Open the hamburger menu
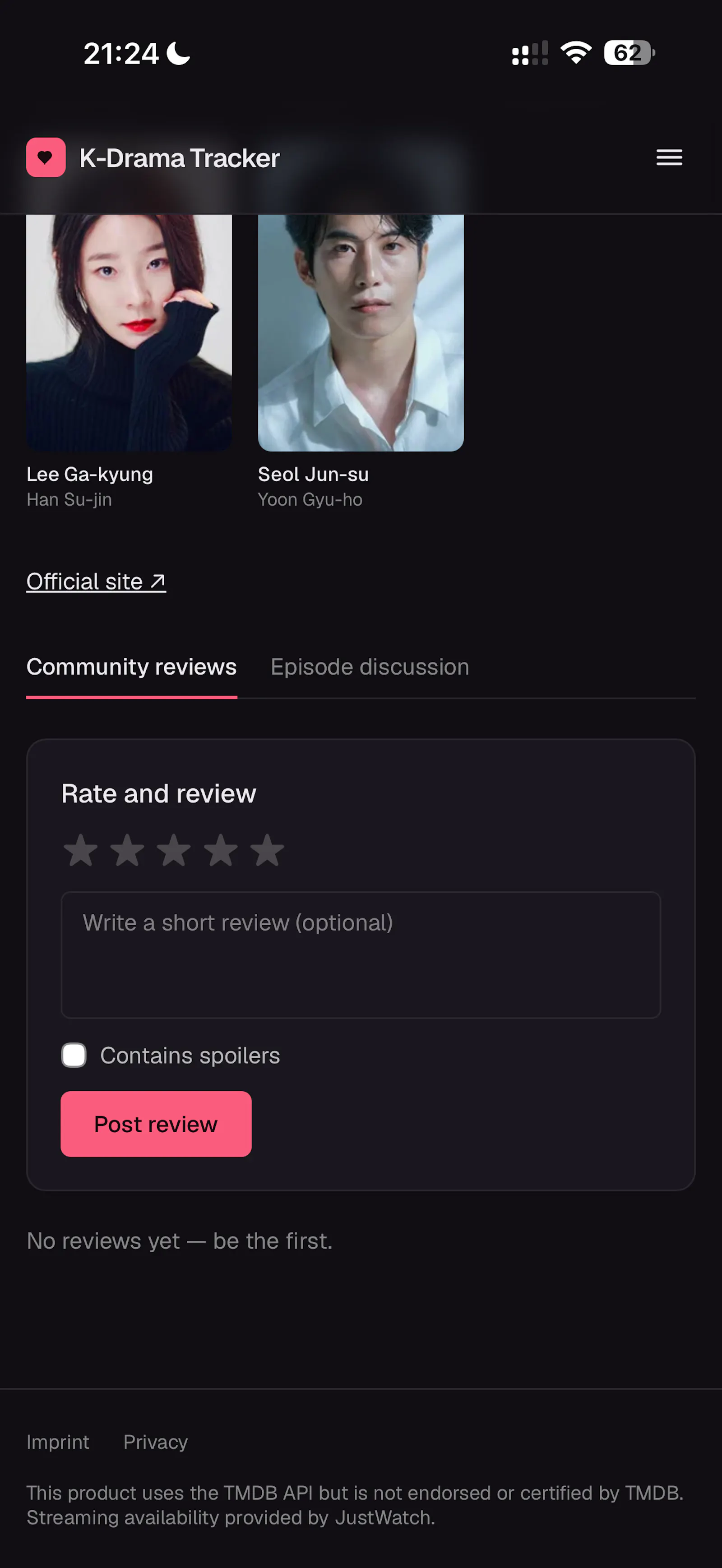 tap(669, 157)
